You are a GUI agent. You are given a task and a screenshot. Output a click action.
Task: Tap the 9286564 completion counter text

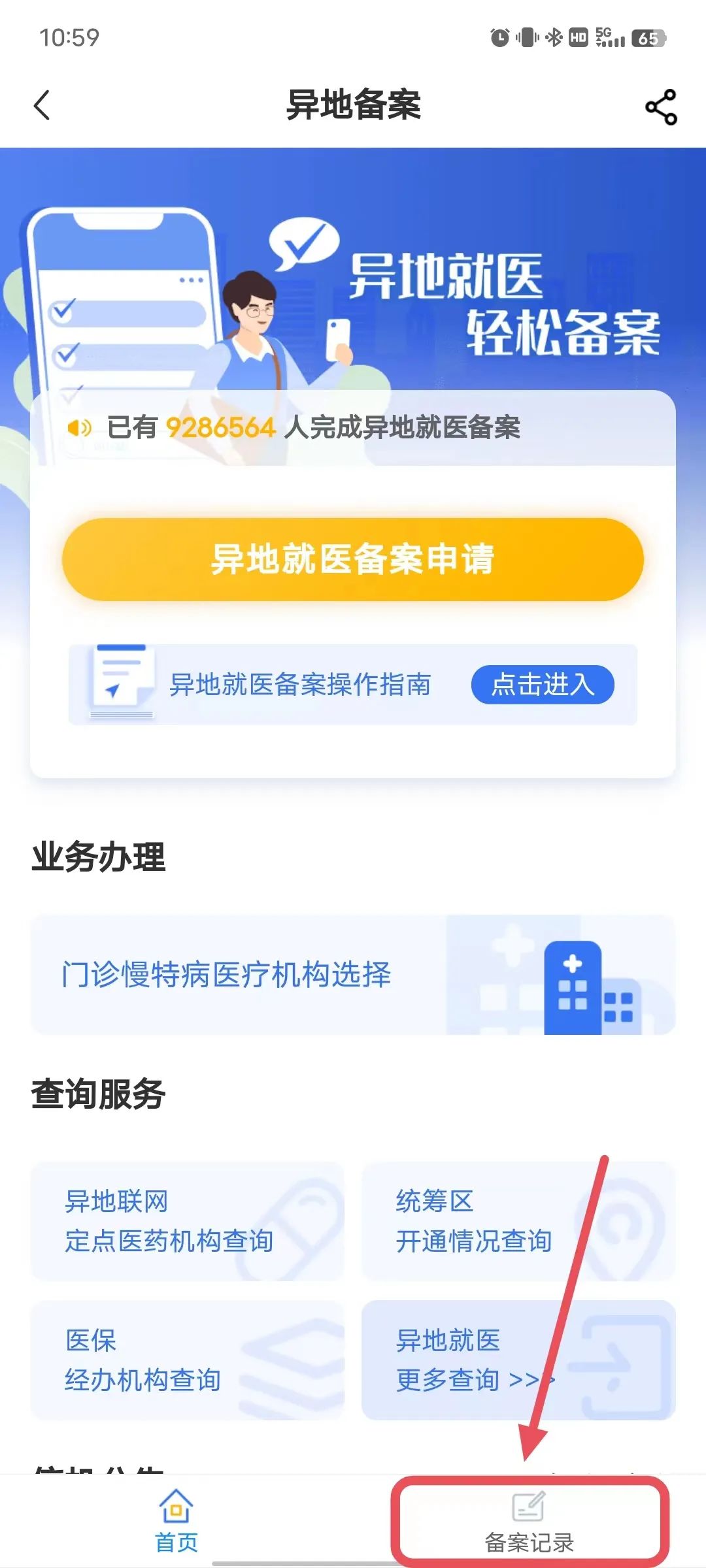(219, 426)
